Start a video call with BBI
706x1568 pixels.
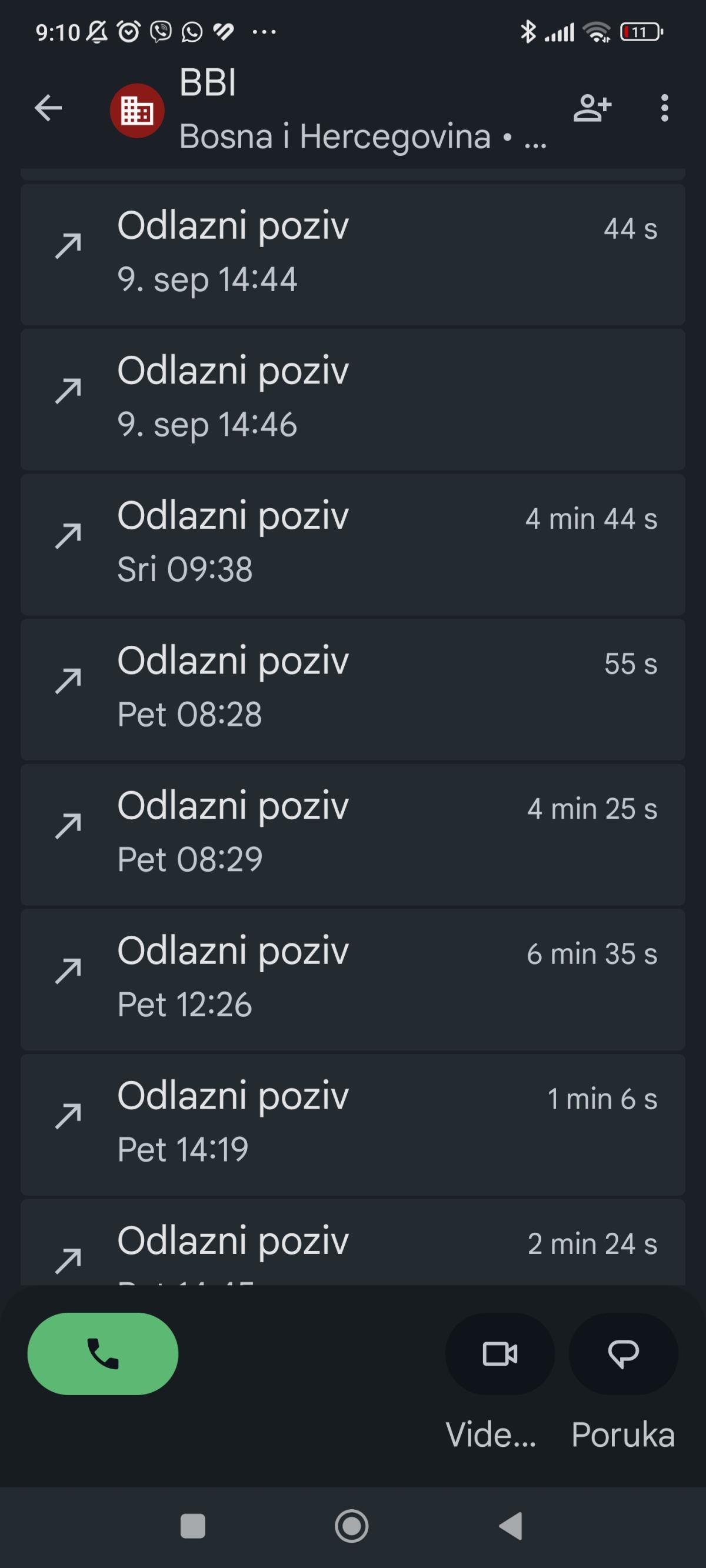point(499,1353)
